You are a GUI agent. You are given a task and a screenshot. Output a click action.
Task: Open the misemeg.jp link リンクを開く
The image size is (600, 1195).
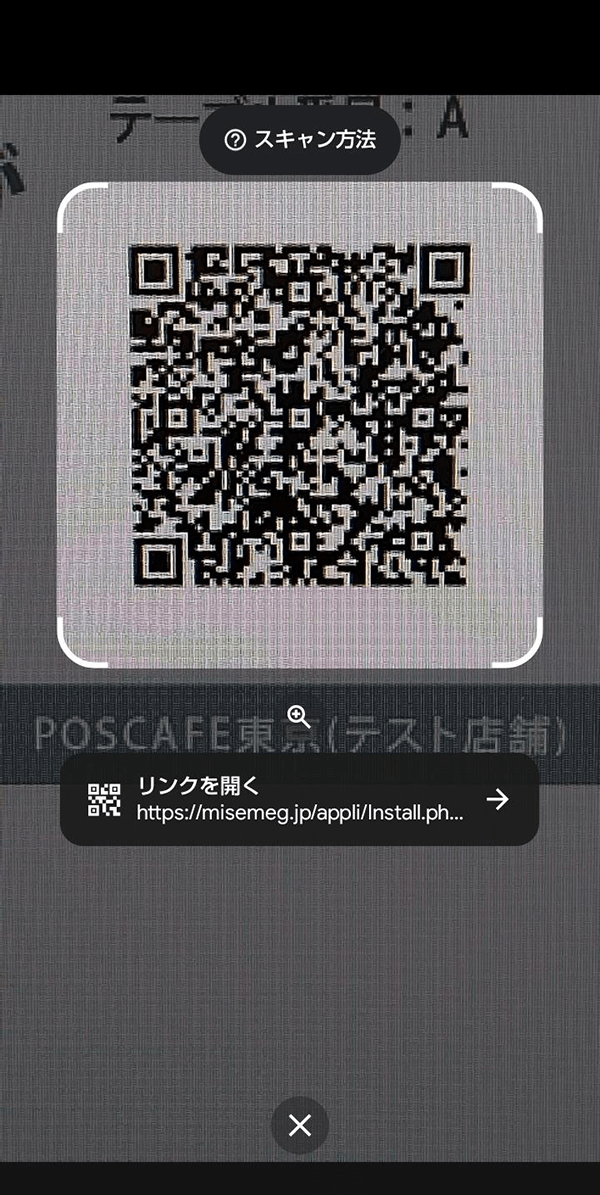coord(299,799)
